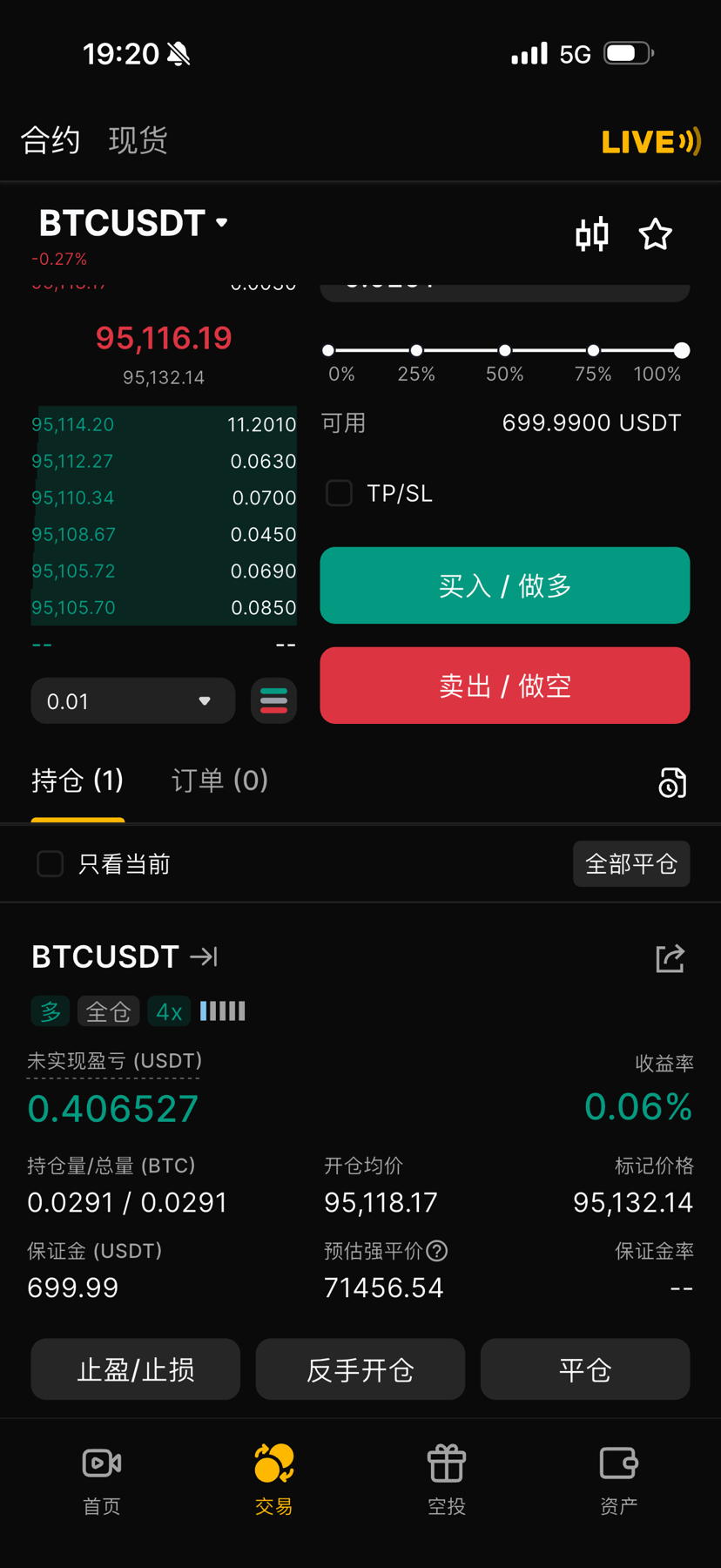Screen dimensions: 721x1568
Task: Set the position slider to 50%
Action: [x=505, y=350]
